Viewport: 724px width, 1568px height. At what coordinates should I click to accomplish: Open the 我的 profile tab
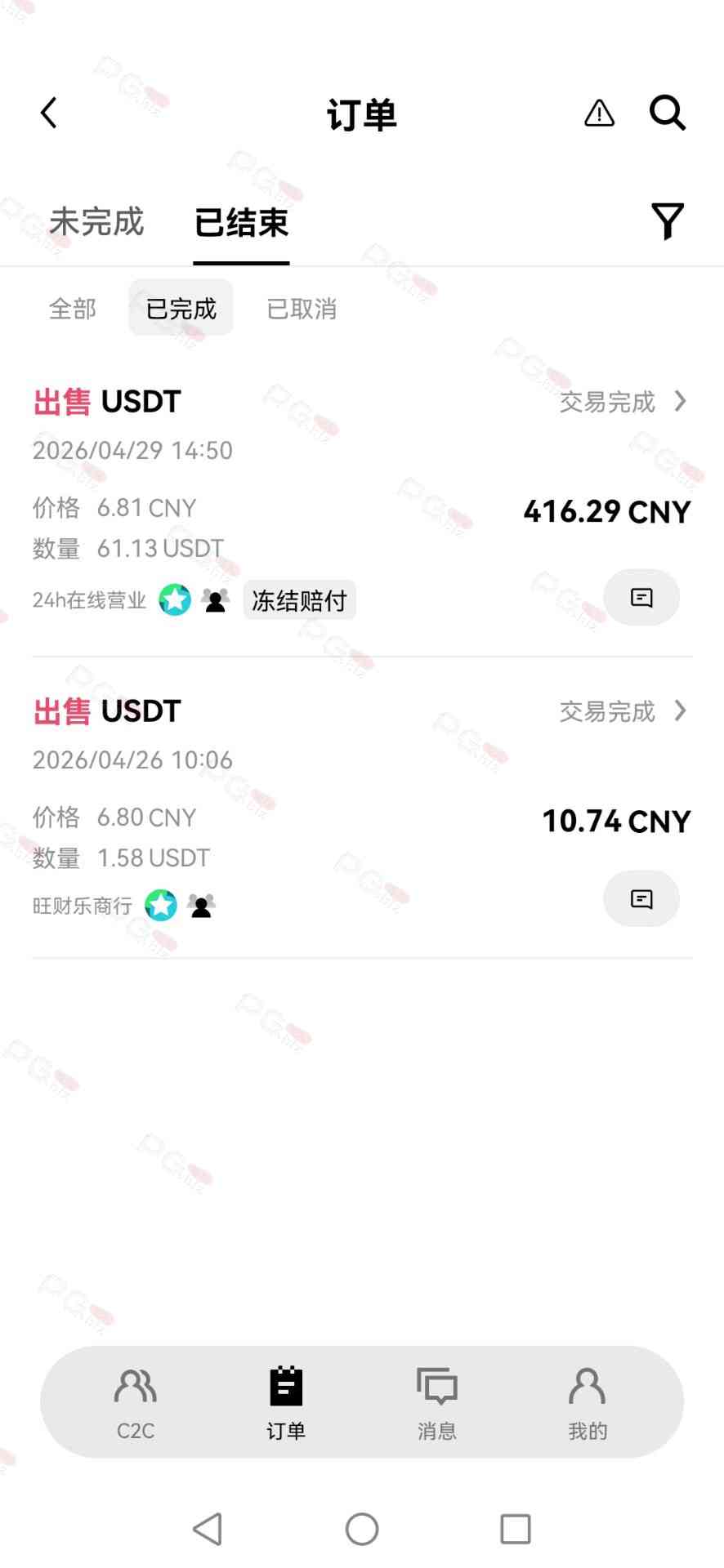(x=588, y=1402)
